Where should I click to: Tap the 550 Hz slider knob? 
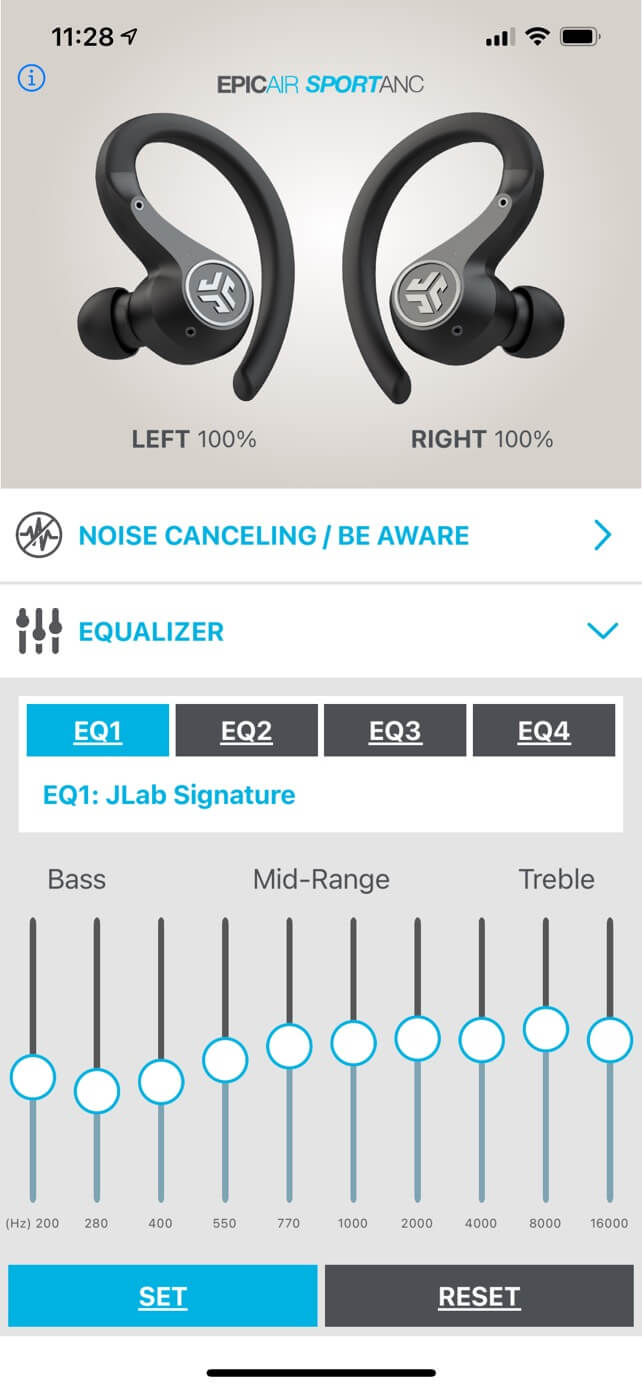[225, 1060]
